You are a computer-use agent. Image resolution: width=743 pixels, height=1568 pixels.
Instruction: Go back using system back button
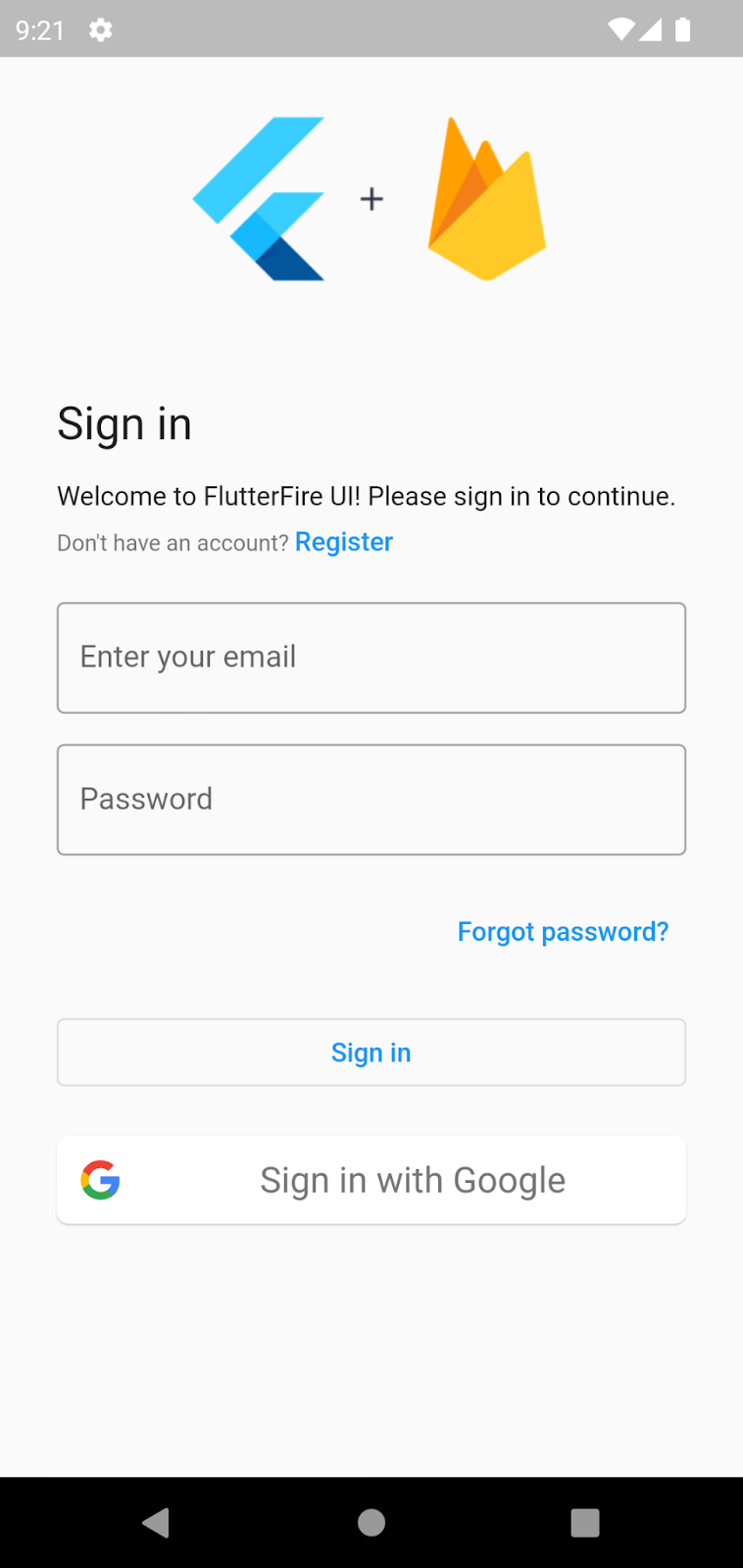156,1522
